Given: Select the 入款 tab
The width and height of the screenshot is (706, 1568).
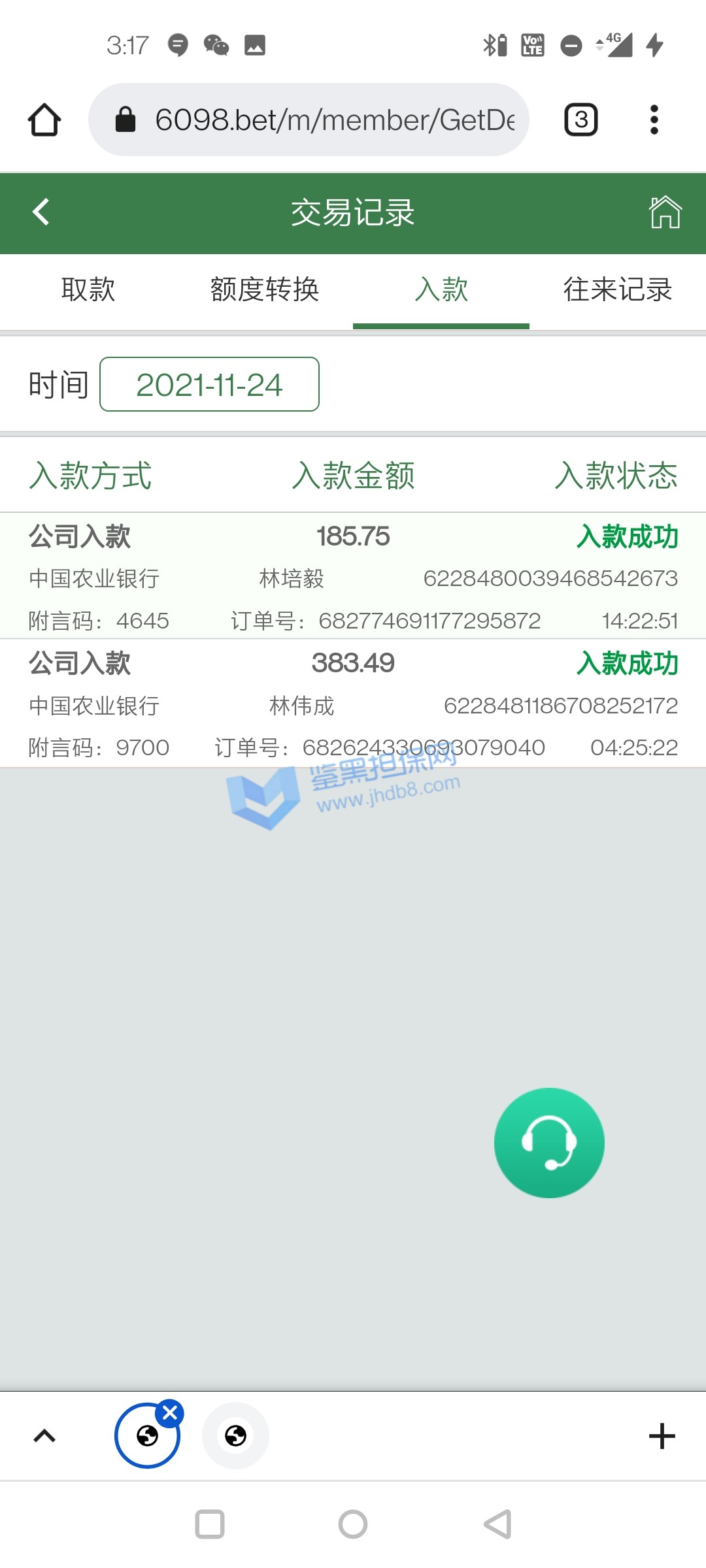Looking at the screenshot, I should [441, 289].
